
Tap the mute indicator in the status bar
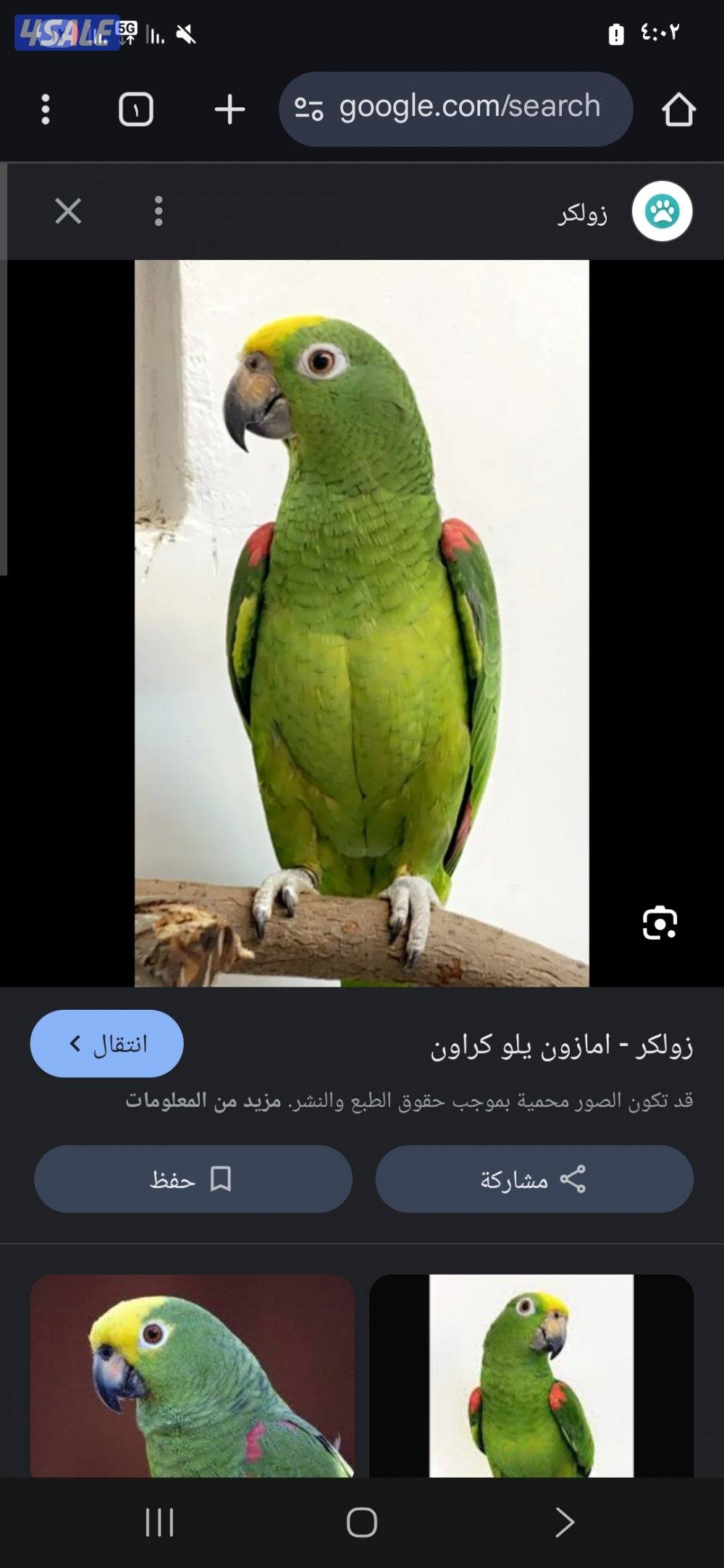(x=185, y=33)
